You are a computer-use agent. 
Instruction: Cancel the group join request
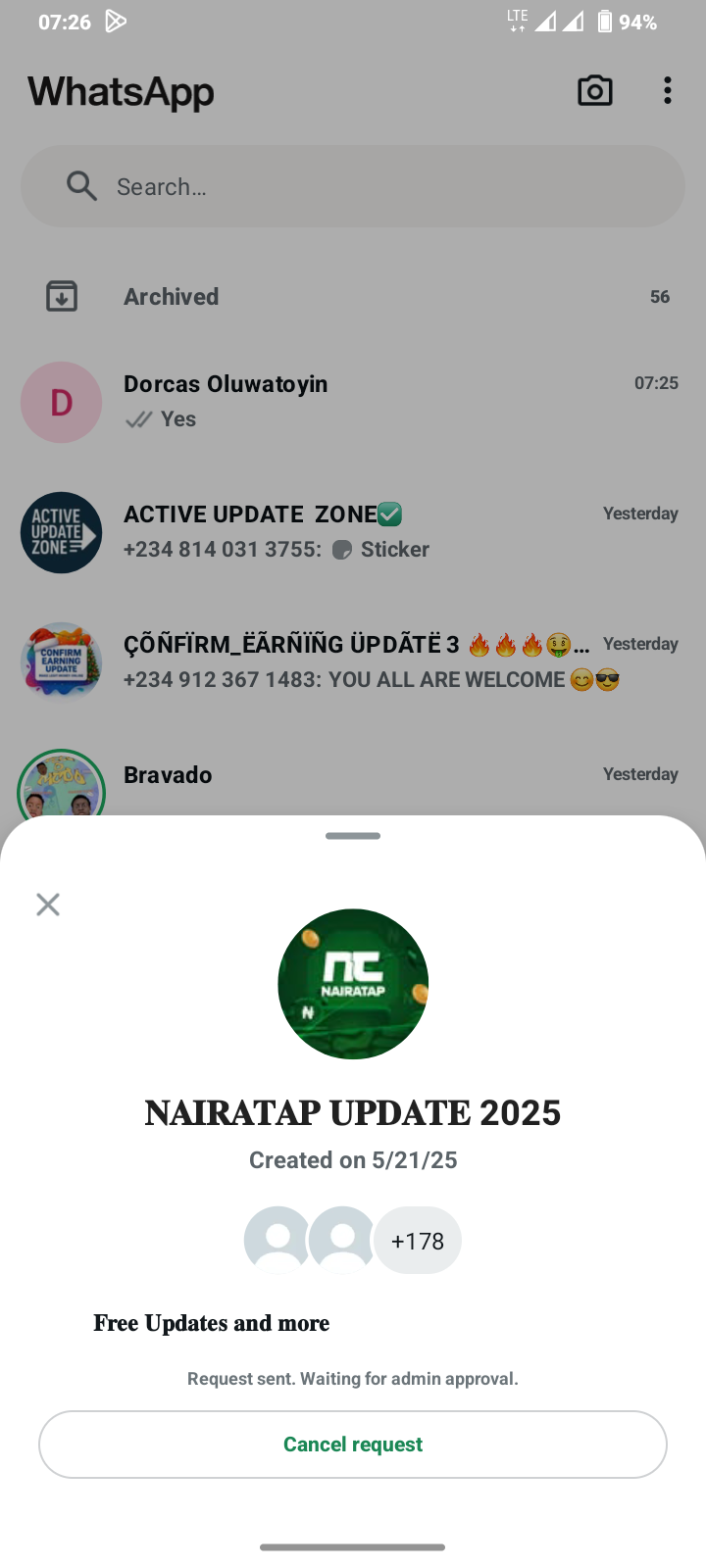tap(353, 1444)
